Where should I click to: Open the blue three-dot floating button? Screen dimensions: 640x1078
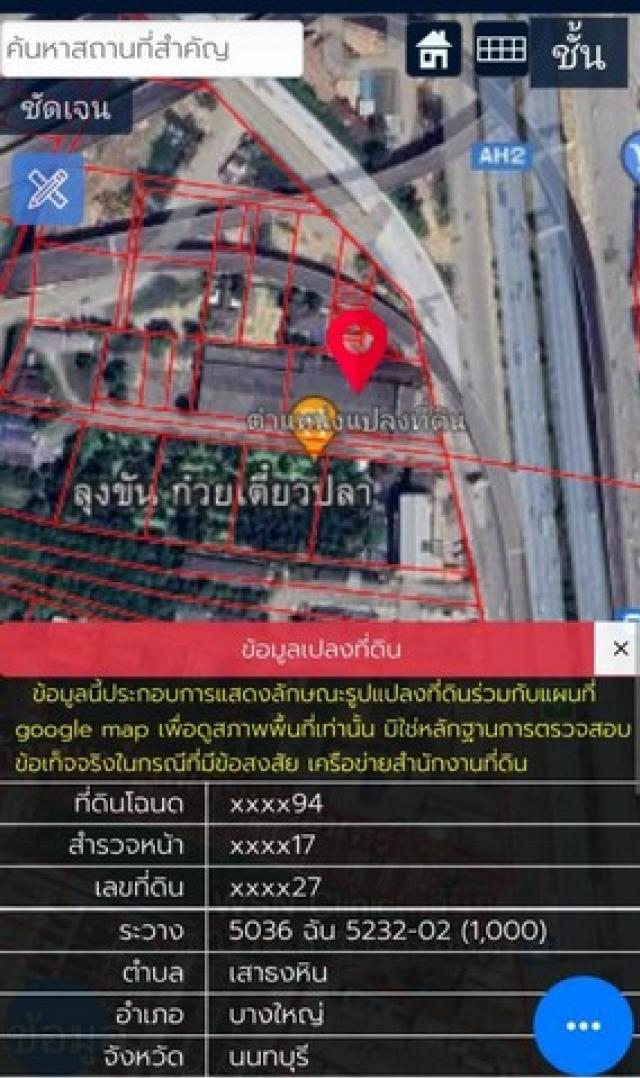pyautogui.click(x=583, y=1025)
